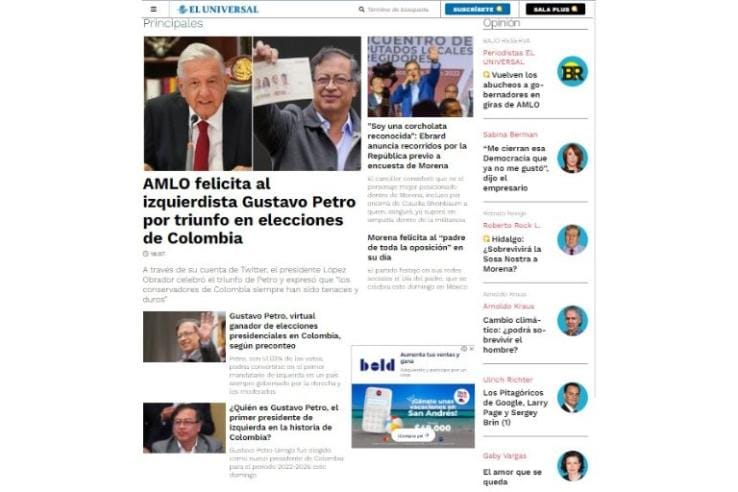Open the Sala Plus button
Viewport: 738px width, 492px height.
[x=555, y=9]
